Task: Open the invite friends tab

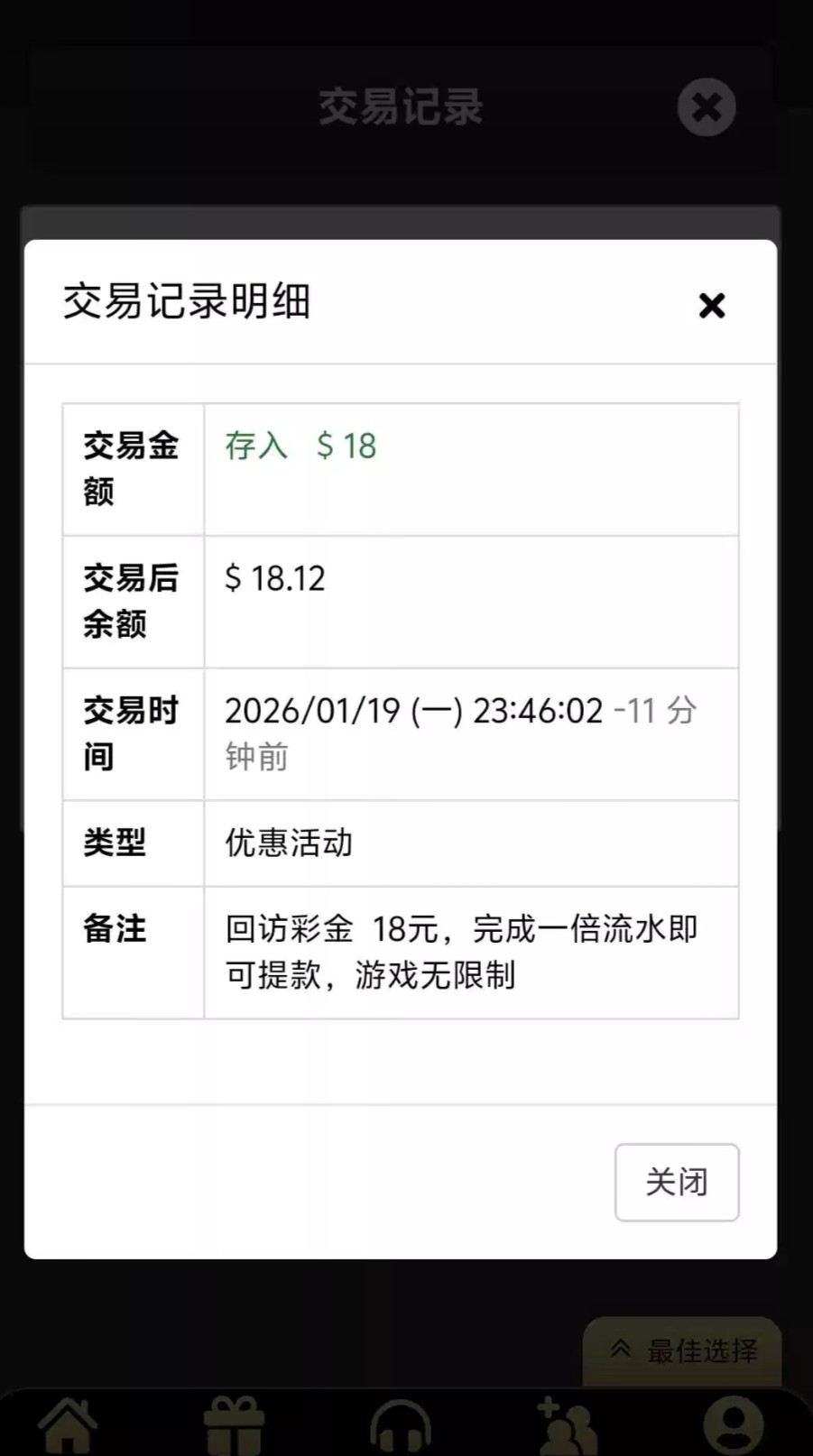Action: click(x=566, y=1427)
